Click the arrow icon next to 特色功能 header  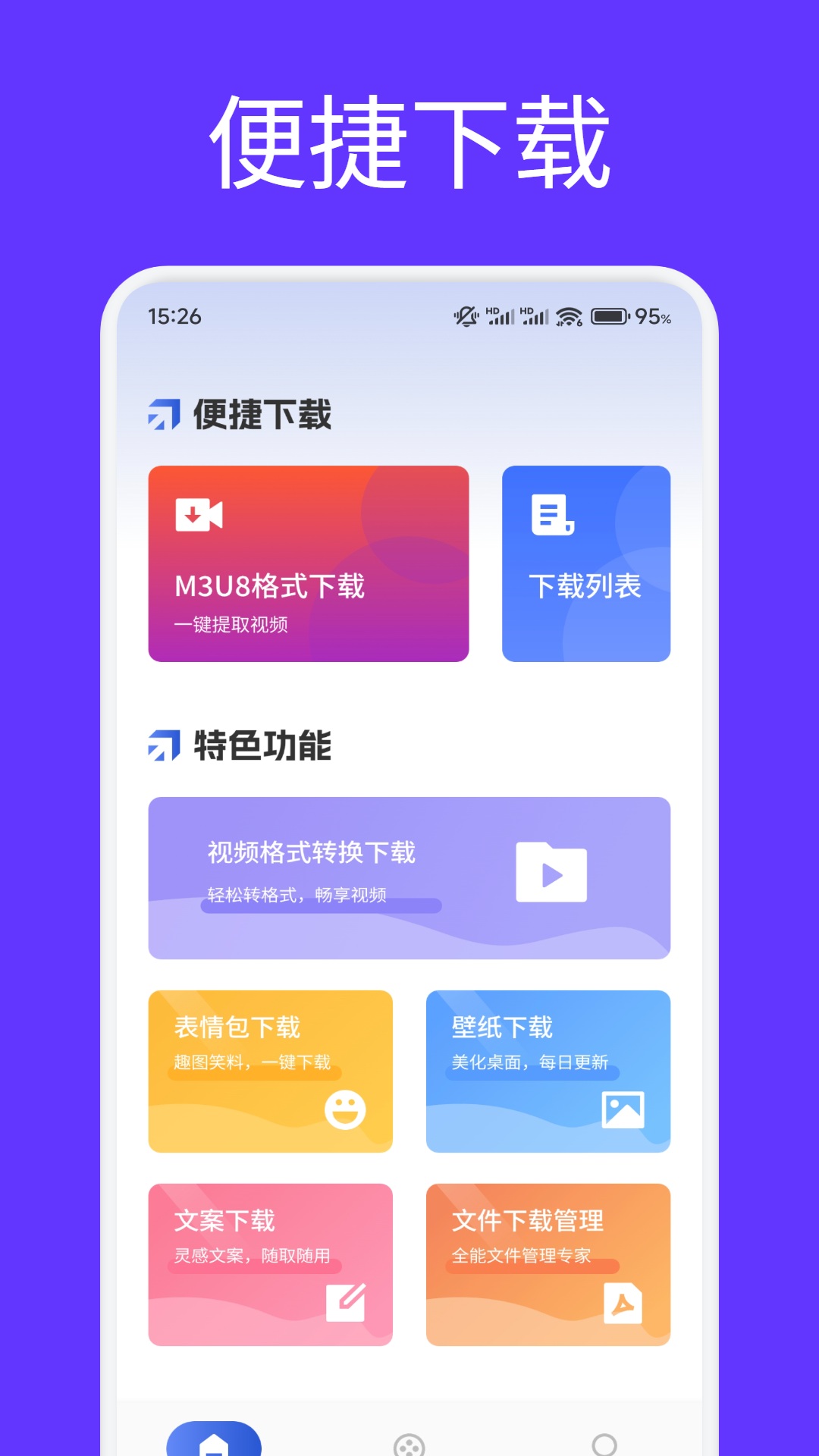pyautogui.click(x=162, y=745)
